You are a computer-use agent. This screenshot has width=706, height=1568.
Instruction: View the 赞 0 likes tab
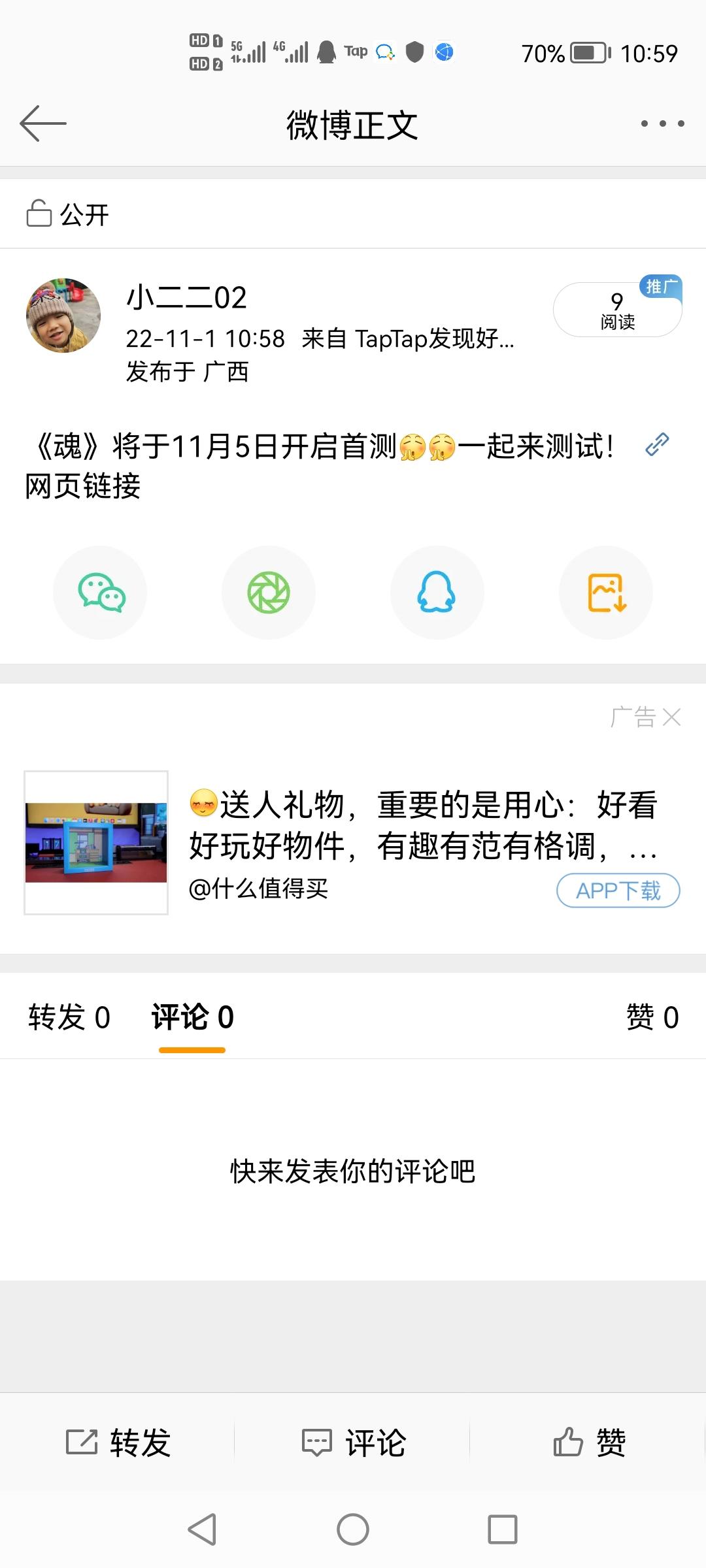click(652, 1017)
